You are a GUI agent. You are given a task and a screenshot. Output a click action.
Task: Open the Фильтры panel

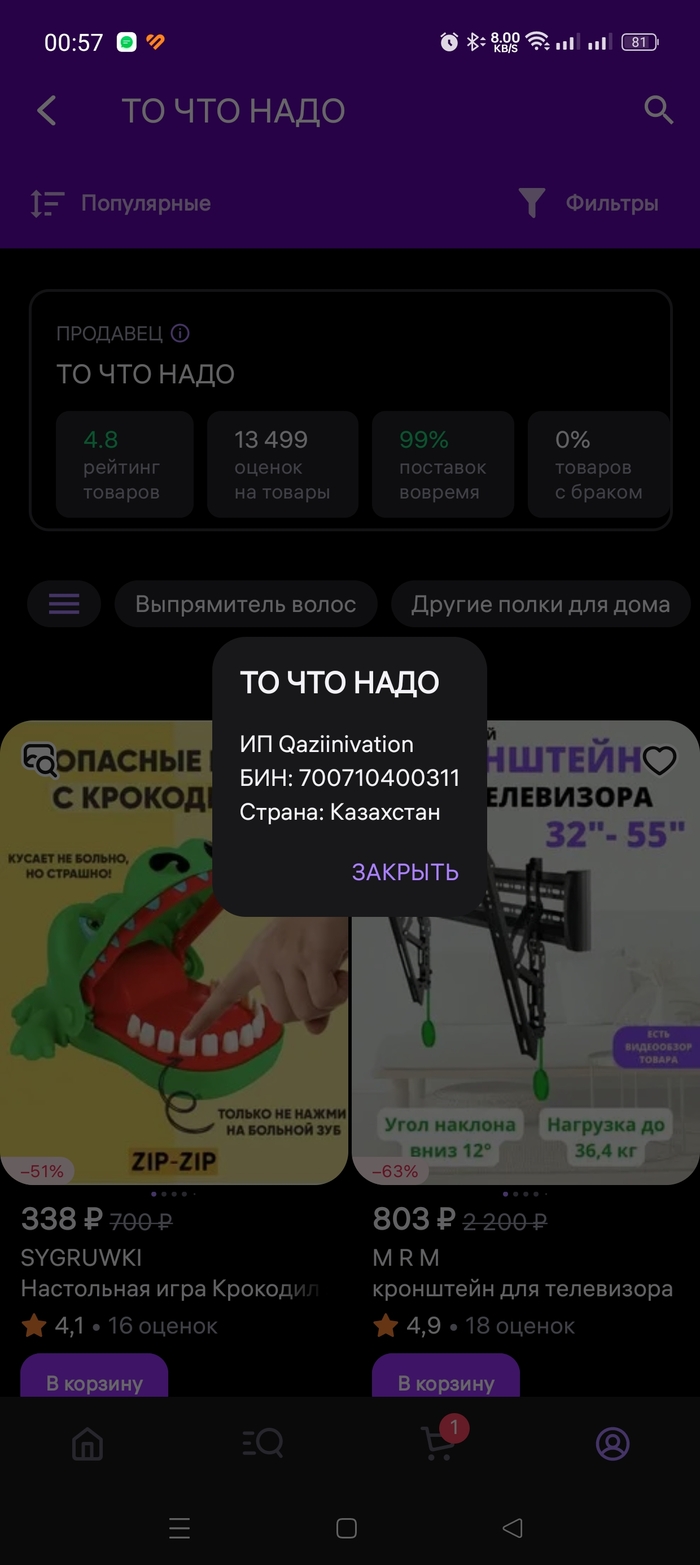tap(589, 203)
